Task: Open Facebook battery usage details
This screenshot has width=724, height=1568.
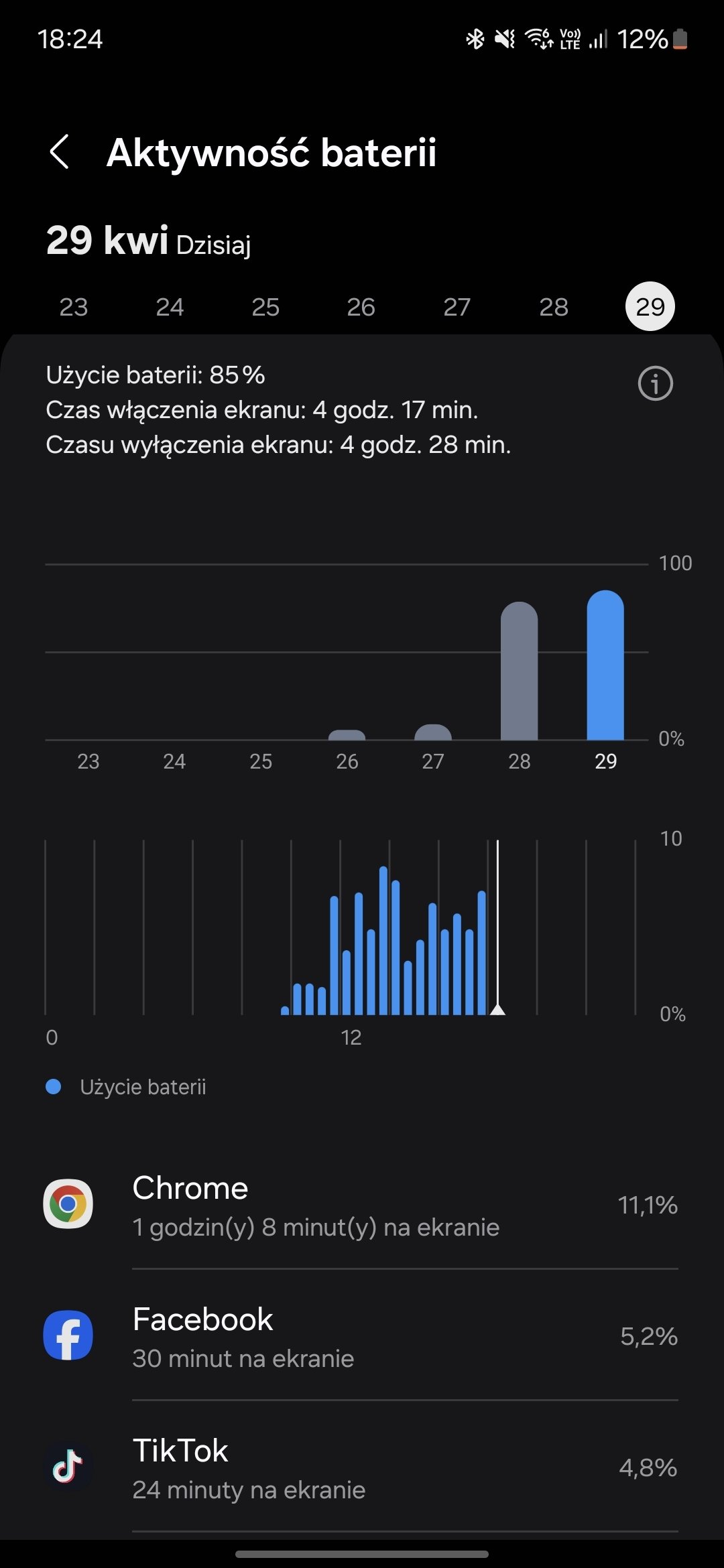Action: pos(362,1335)
